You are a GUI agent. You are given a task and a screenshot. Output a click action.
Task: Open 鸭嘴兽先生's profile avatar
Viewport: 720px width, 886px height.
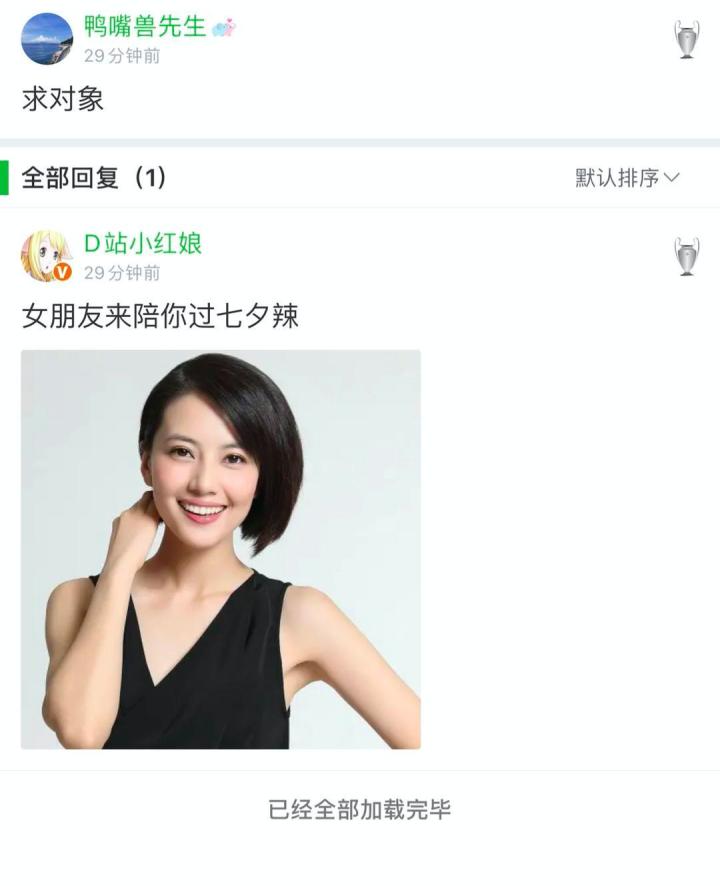point(47,39)
